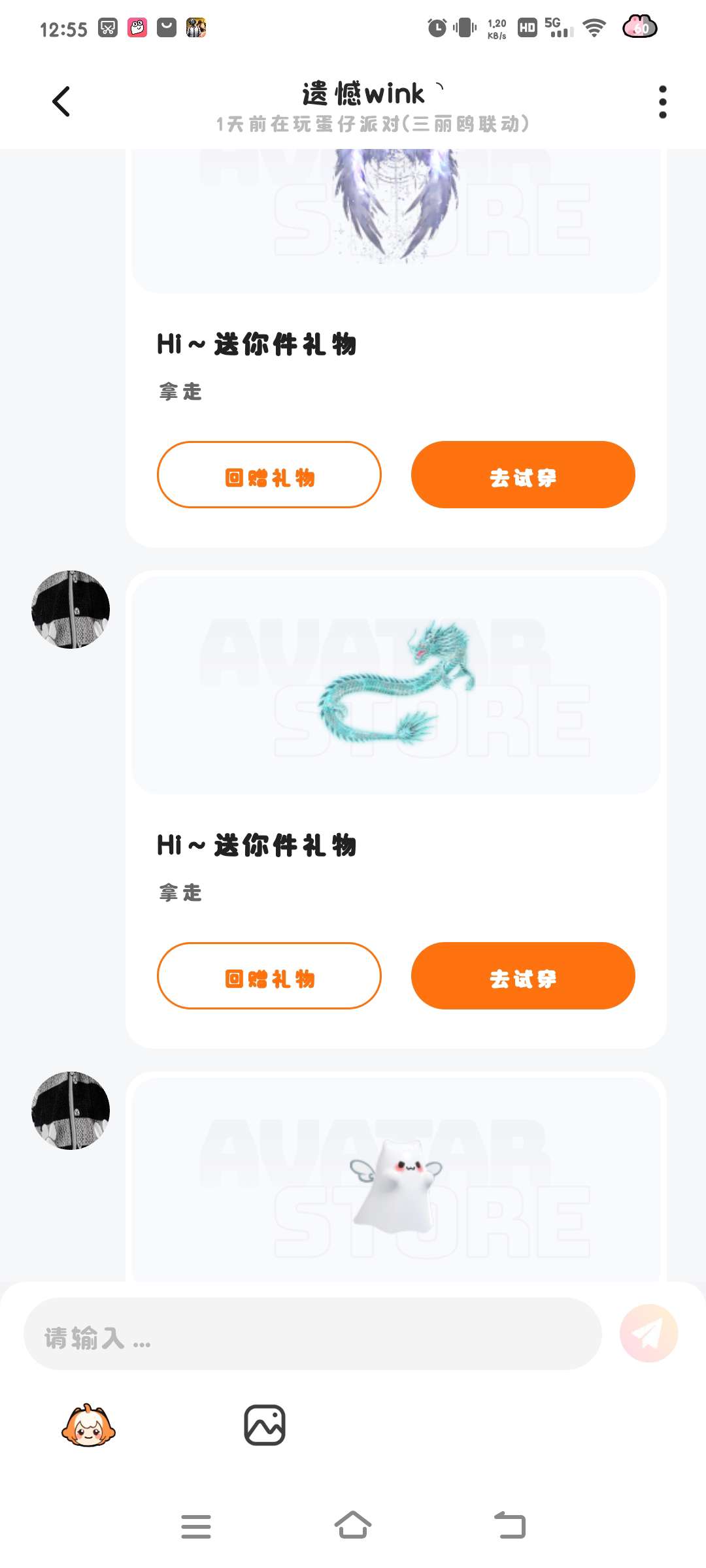Attach a picture from the gallery
Viewport: 706px width, 1568px height.
(x=265, y=1425)
